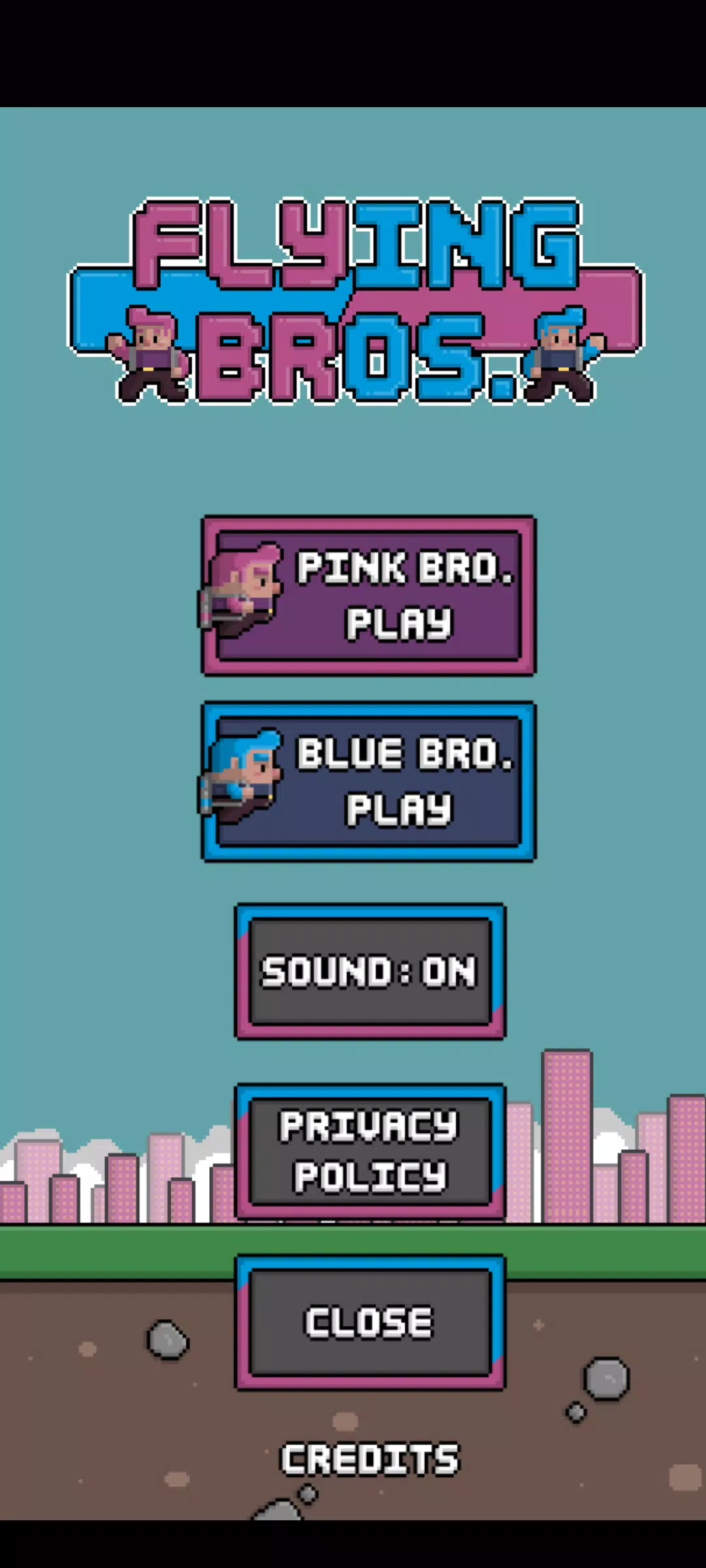Toggle the Sound: On button

coord(370,972)
